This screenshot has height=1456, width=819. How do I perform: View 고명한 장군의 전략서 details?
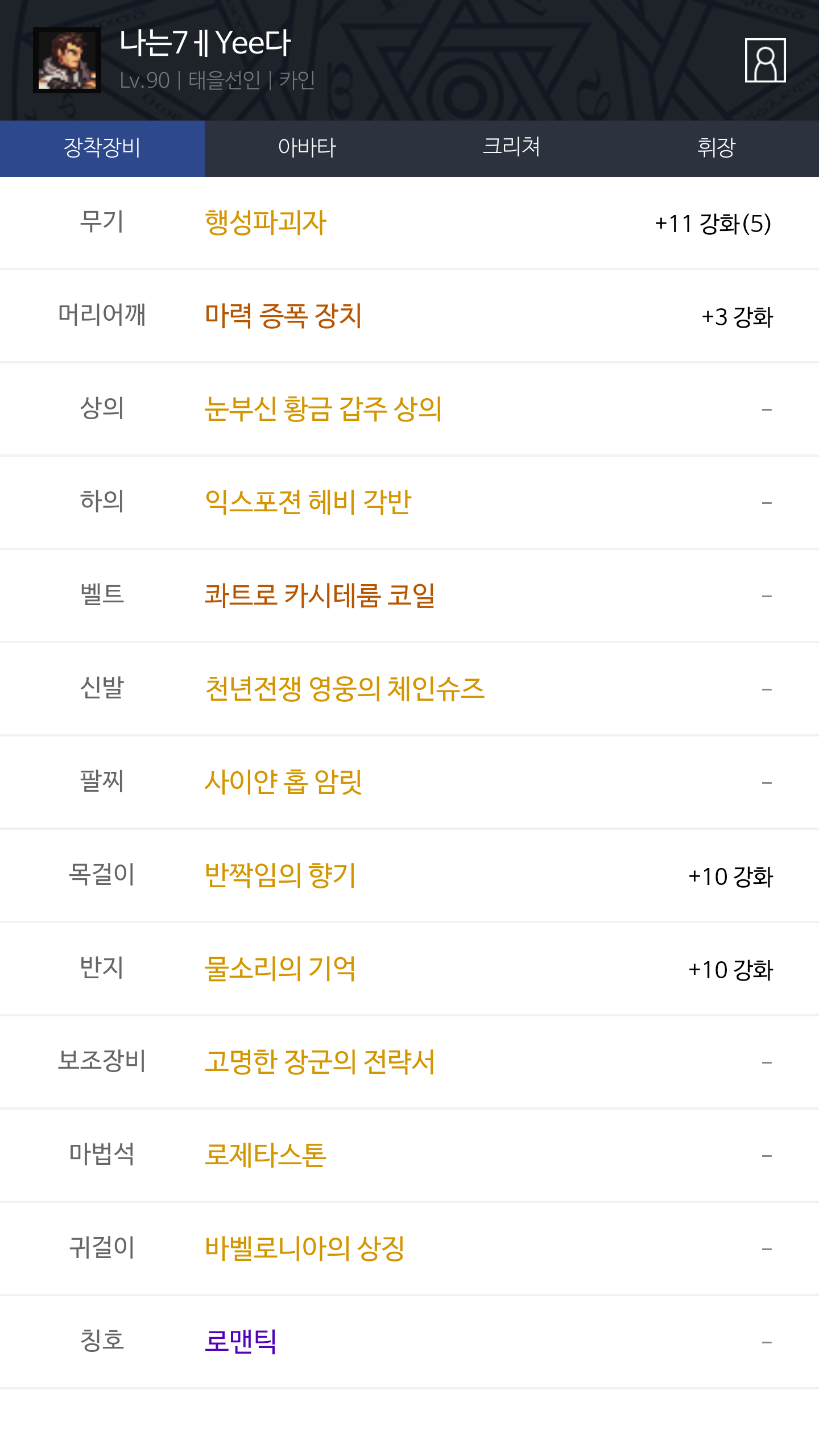tap(320, 1062)
